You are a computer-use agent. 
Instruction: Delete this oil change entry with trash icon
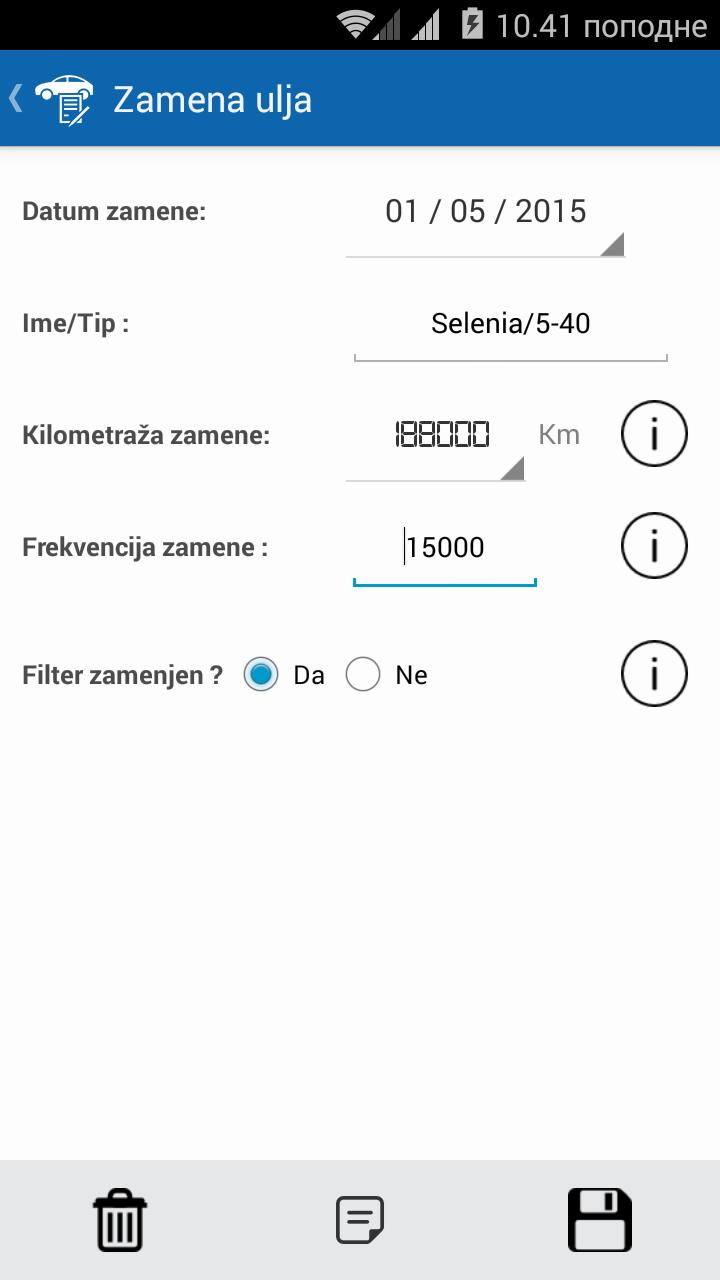119,1218
